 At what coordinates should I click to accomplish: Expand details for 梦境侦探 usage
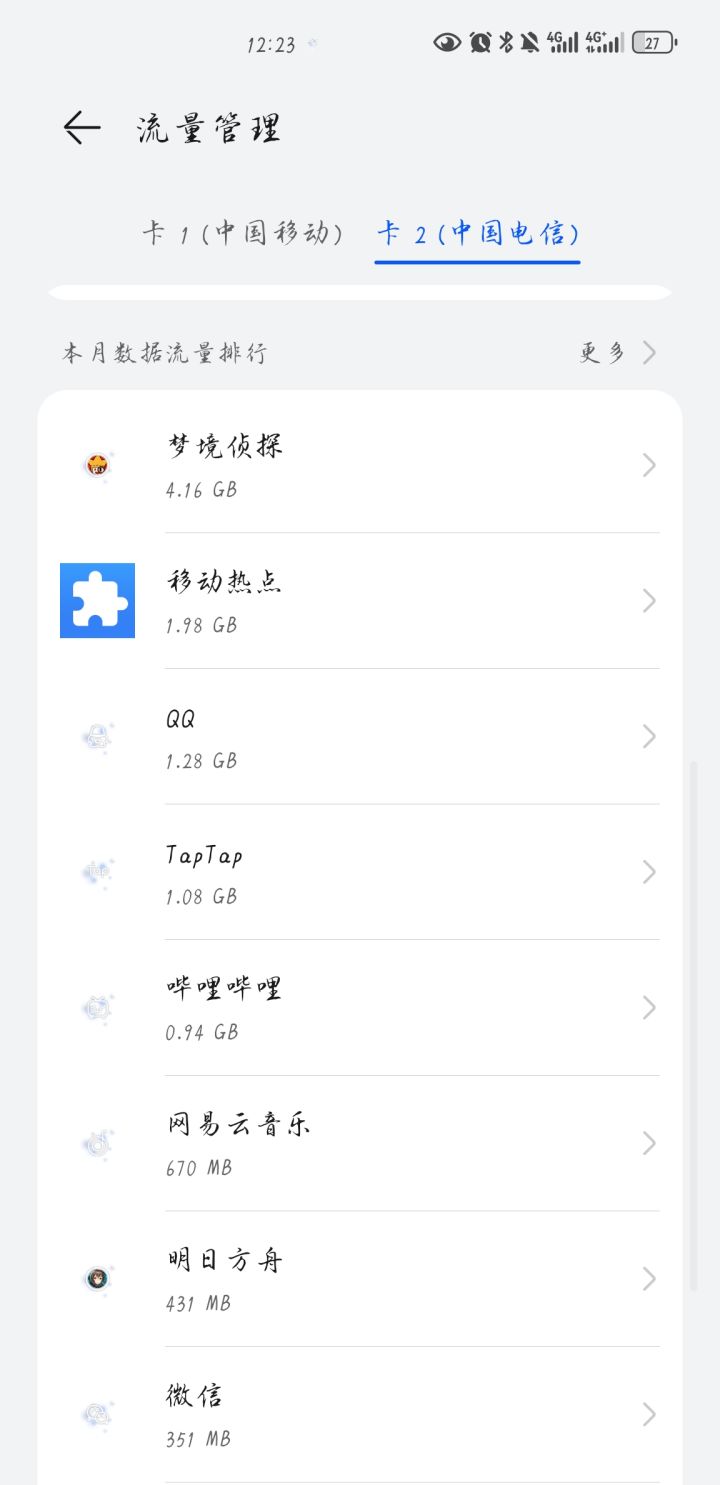649,465
